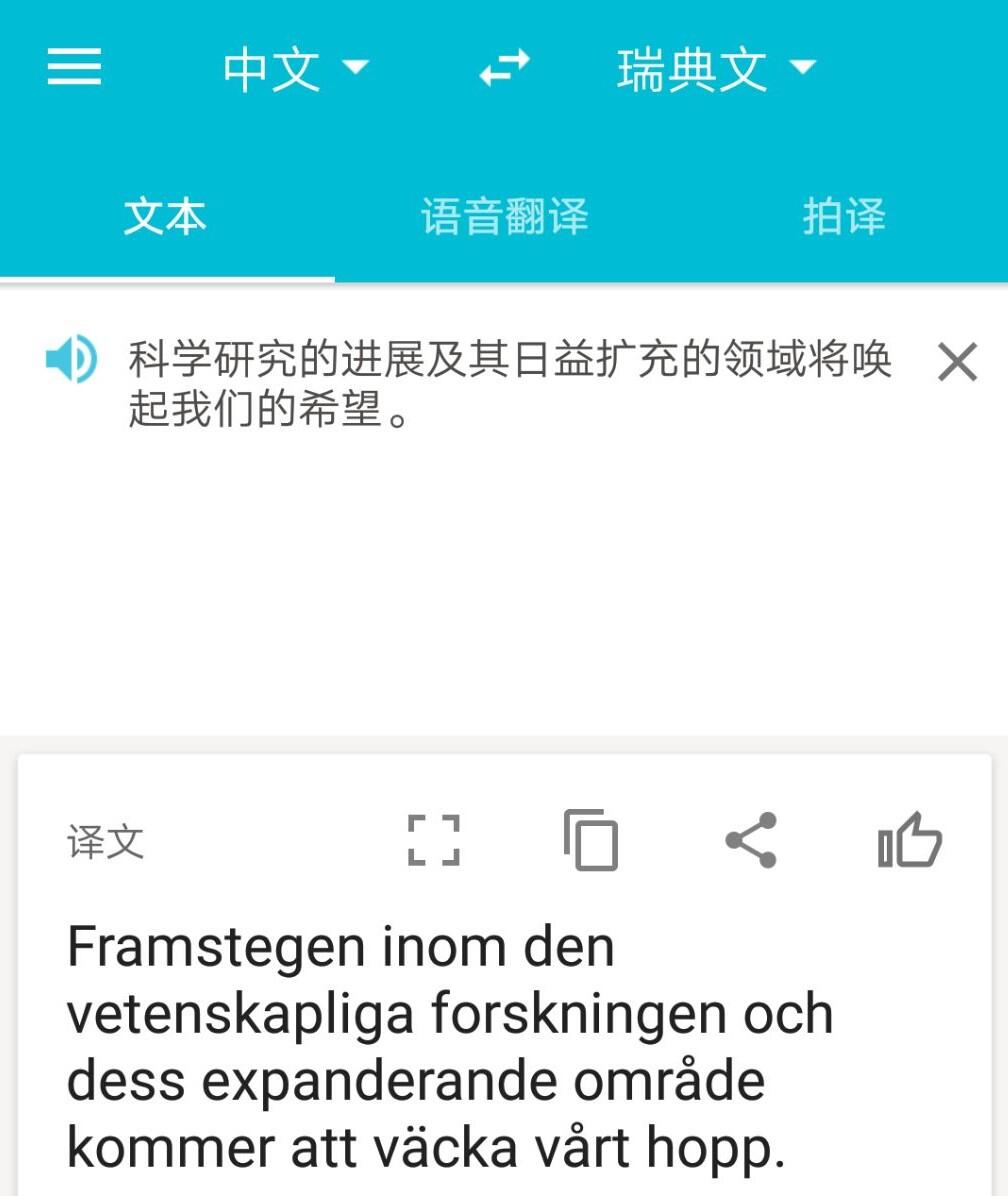The height and width of the screenshot is (1196, 1008).
Task: Open the 瑞典文 target language dropdown
Action: (716, 69)
